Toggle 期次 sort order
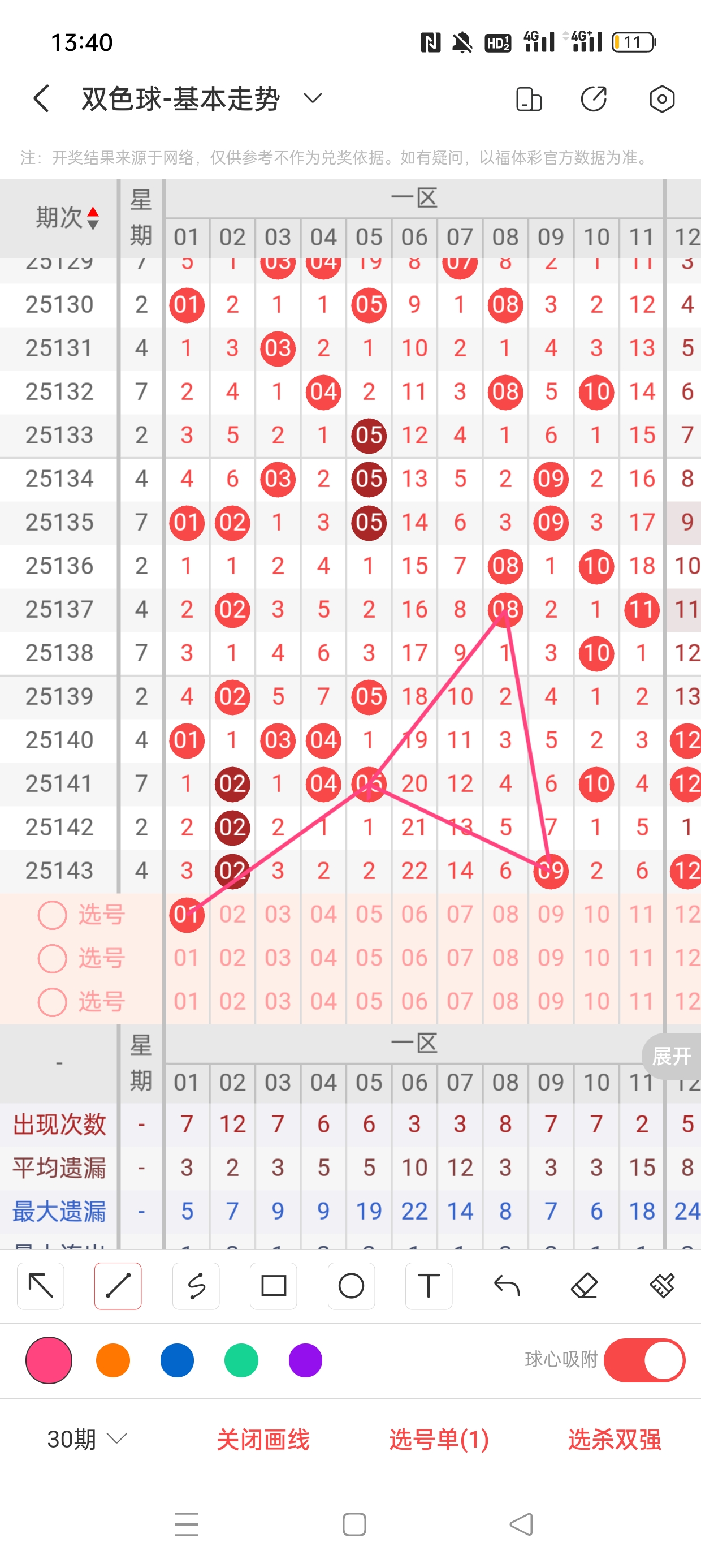 click(x=67, y=217)
